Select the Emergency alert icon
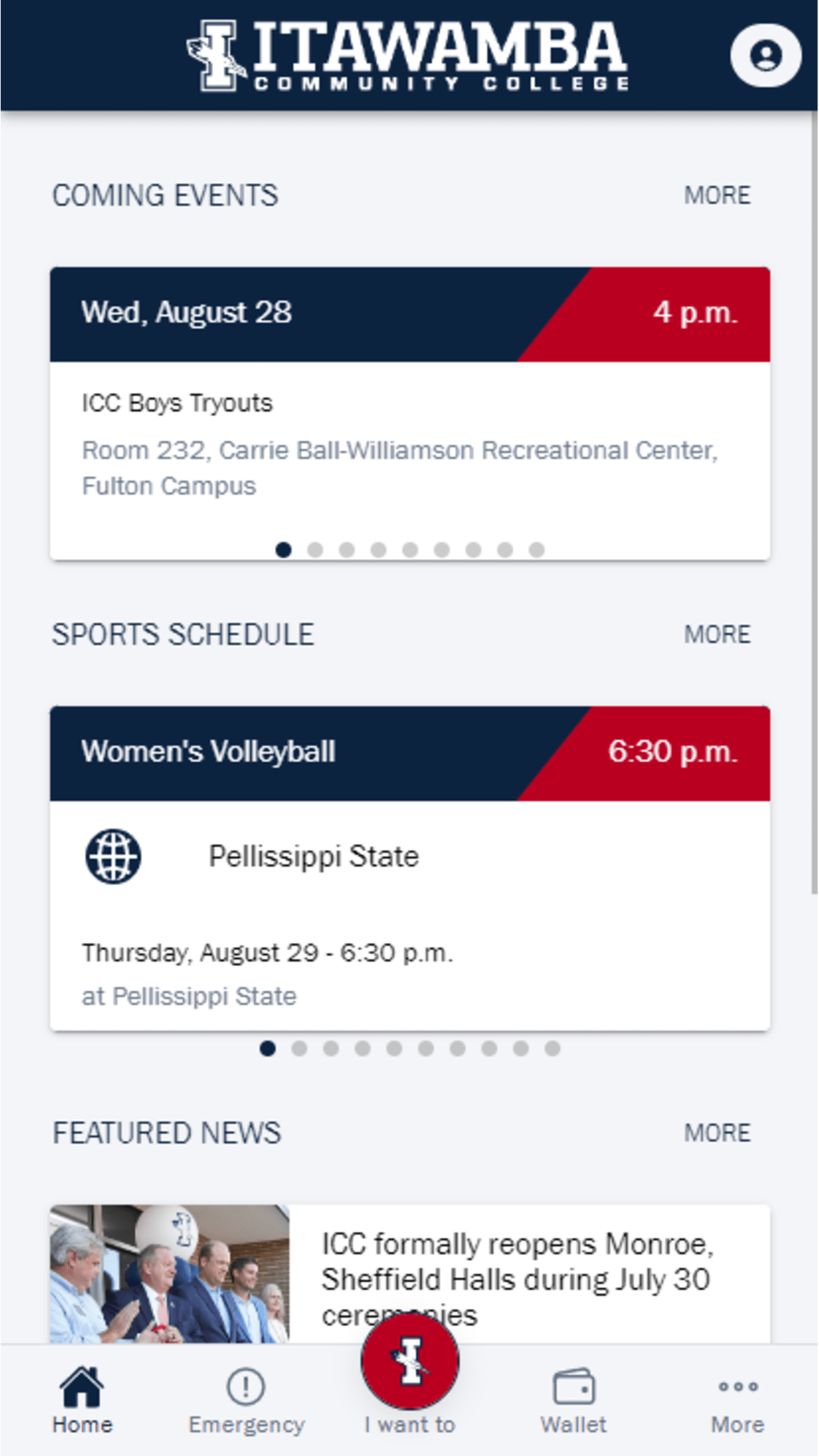The height and width of the screenshot is (1456, 819). pos(246,1385)
